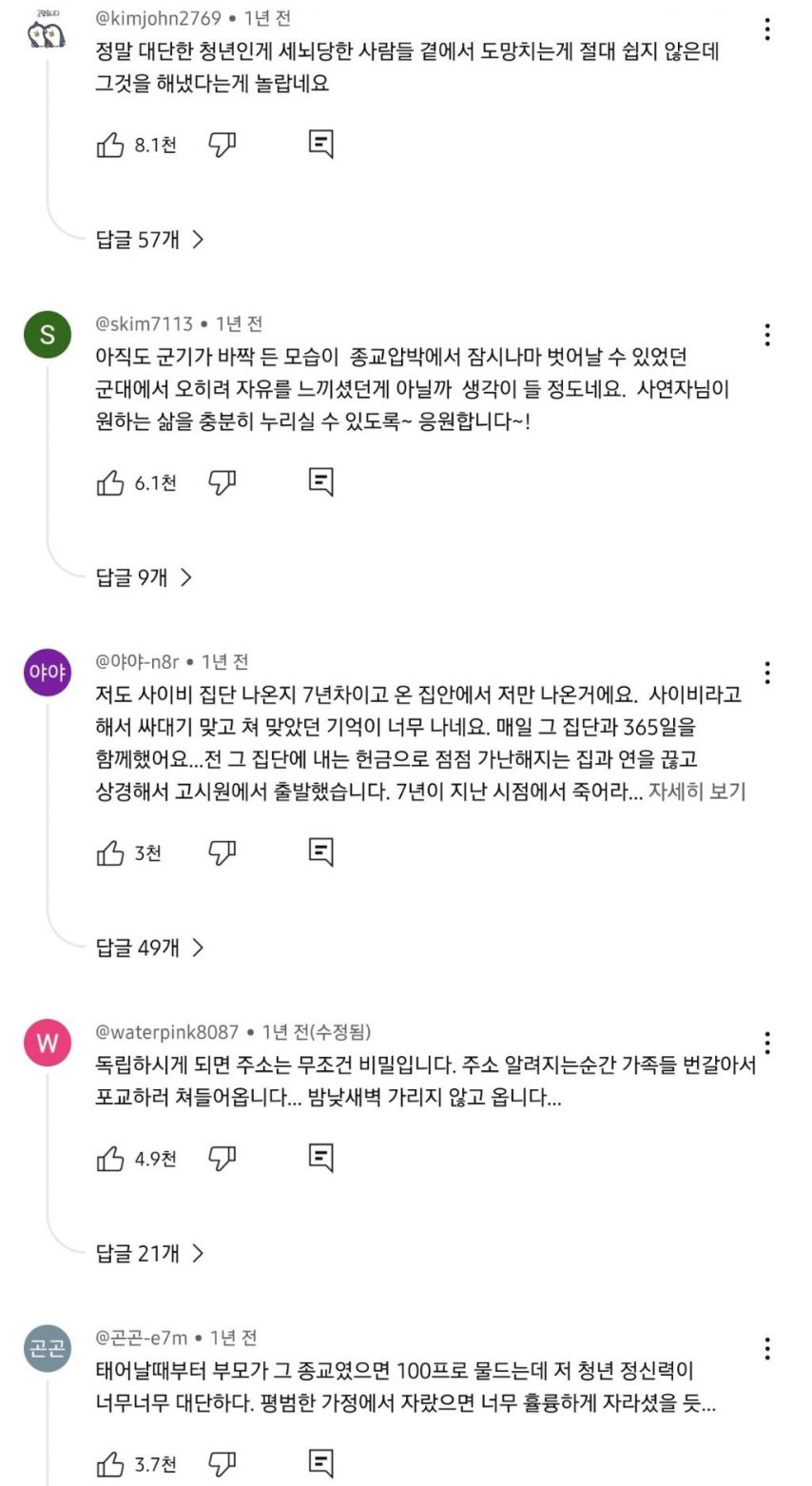Like the comment by @waterpink8087
812x1486 pixels.
click(111, 1159)
